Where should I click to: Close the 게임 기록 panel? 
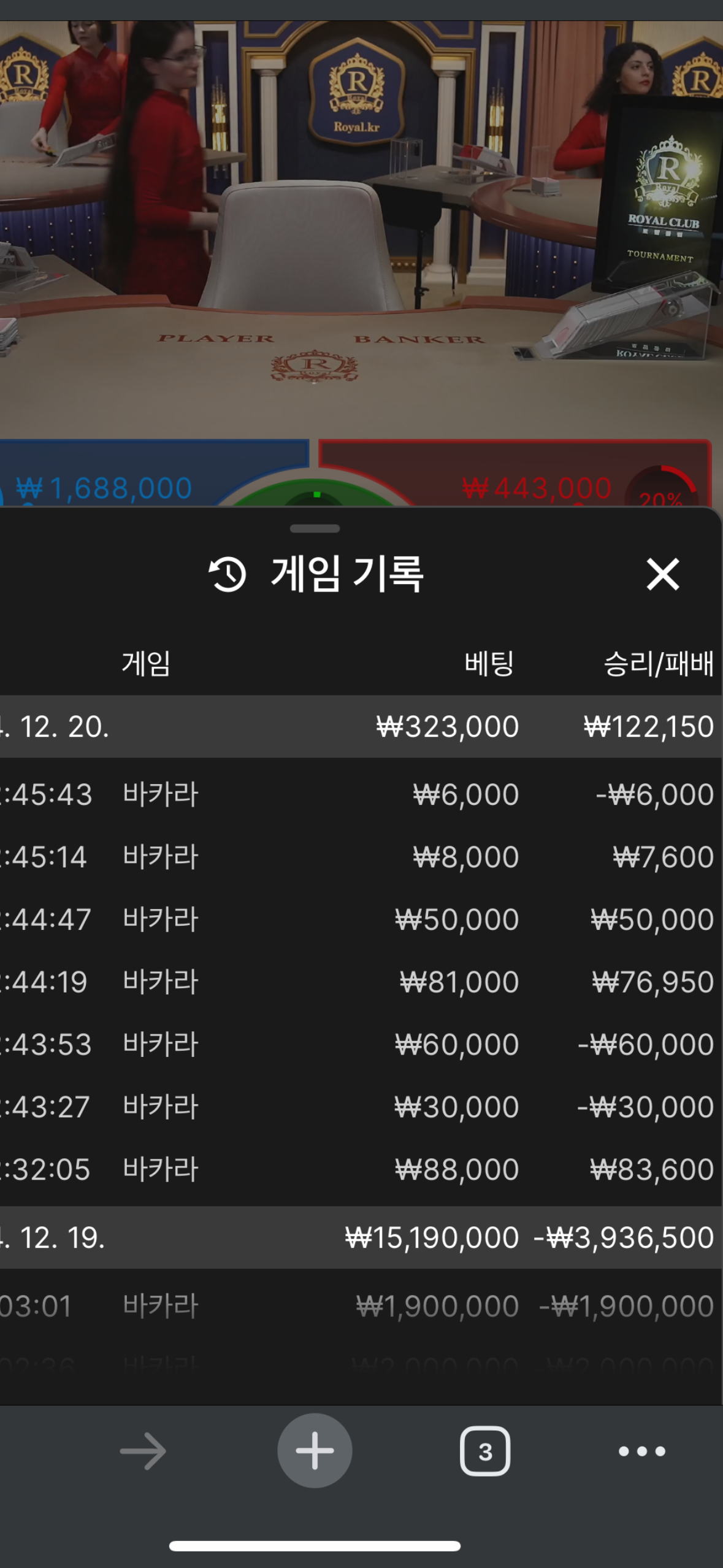663,574
